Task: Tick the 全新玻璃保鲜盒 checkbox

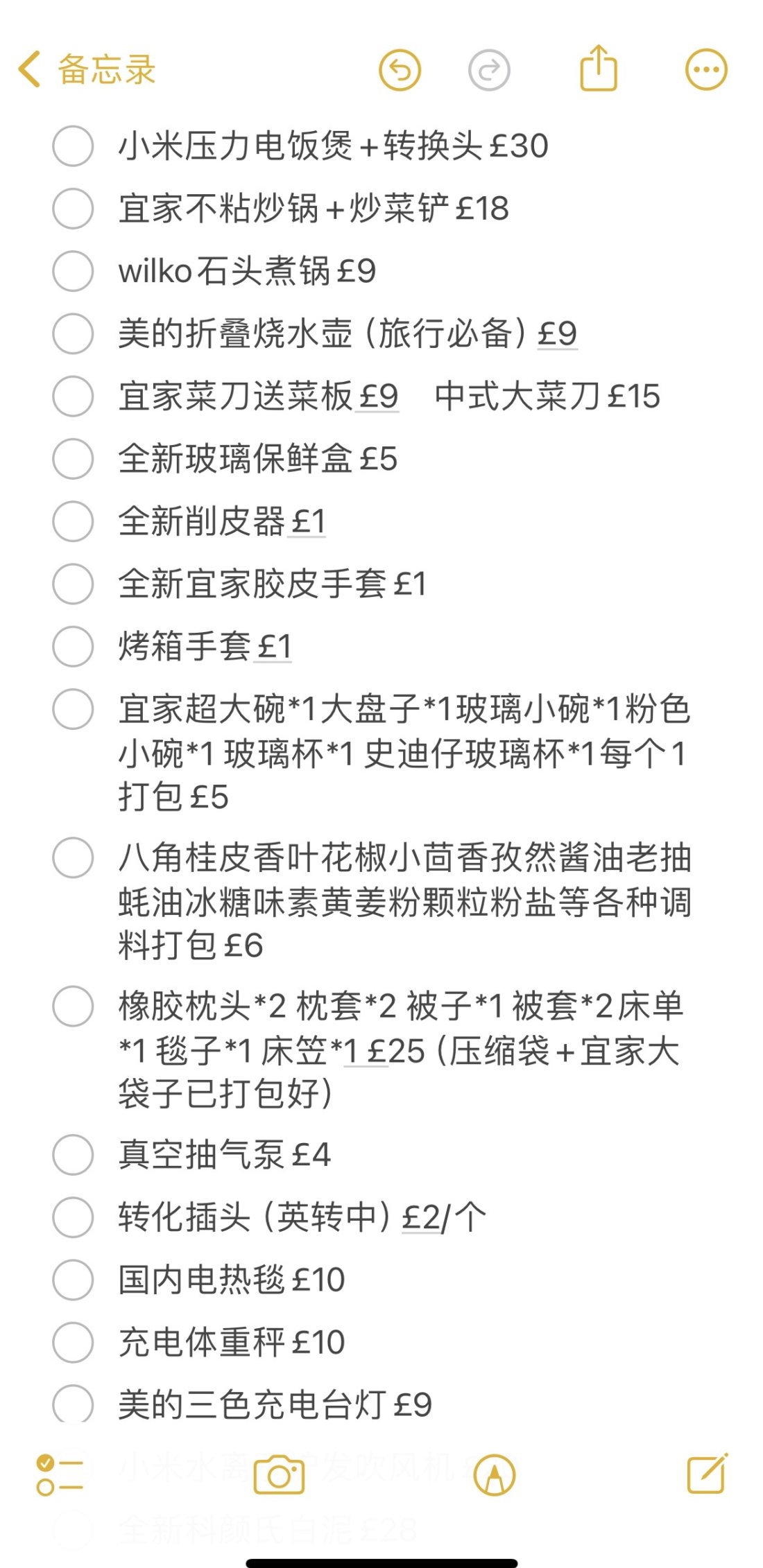Action: coord(73,458)
